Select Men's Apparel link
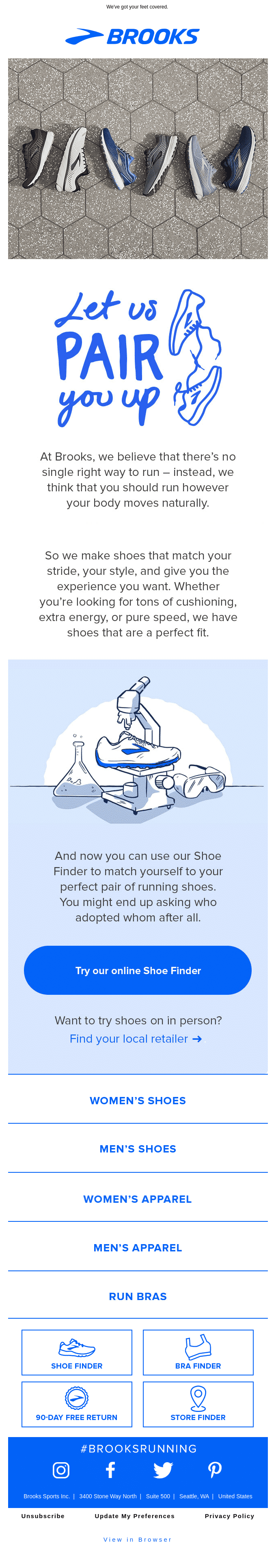Screen dimensions: 276x1568 click(x=138, y=1247)
